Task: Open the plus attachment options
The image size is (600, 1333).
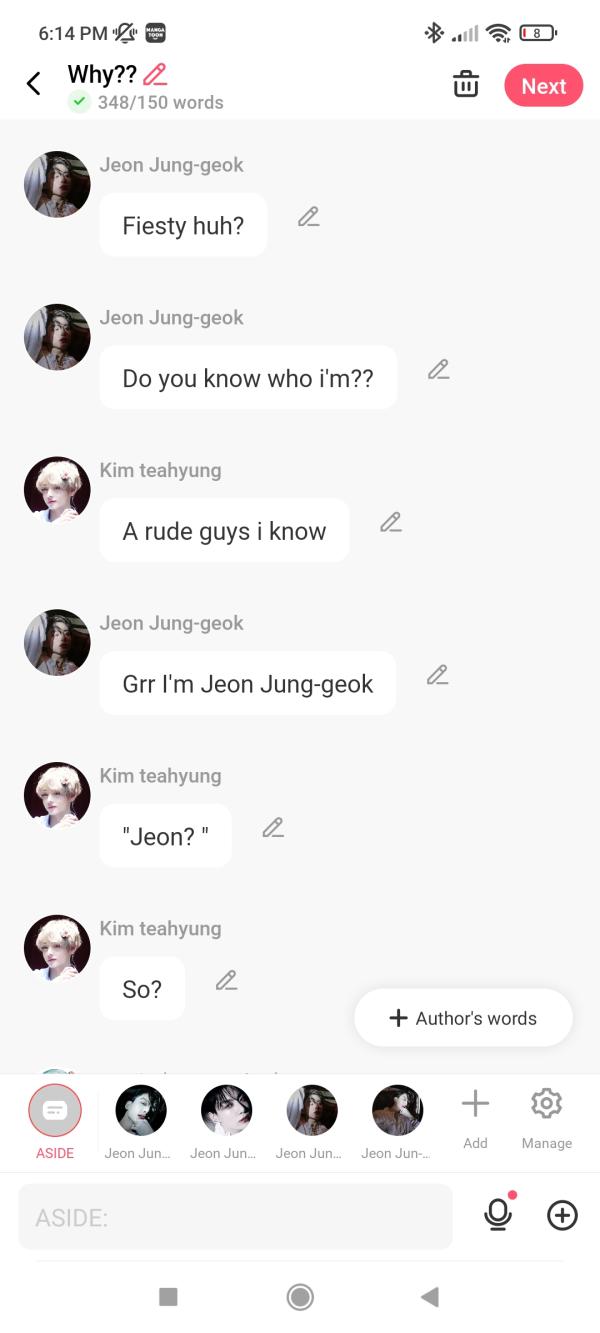Action: click(562, 1215)
